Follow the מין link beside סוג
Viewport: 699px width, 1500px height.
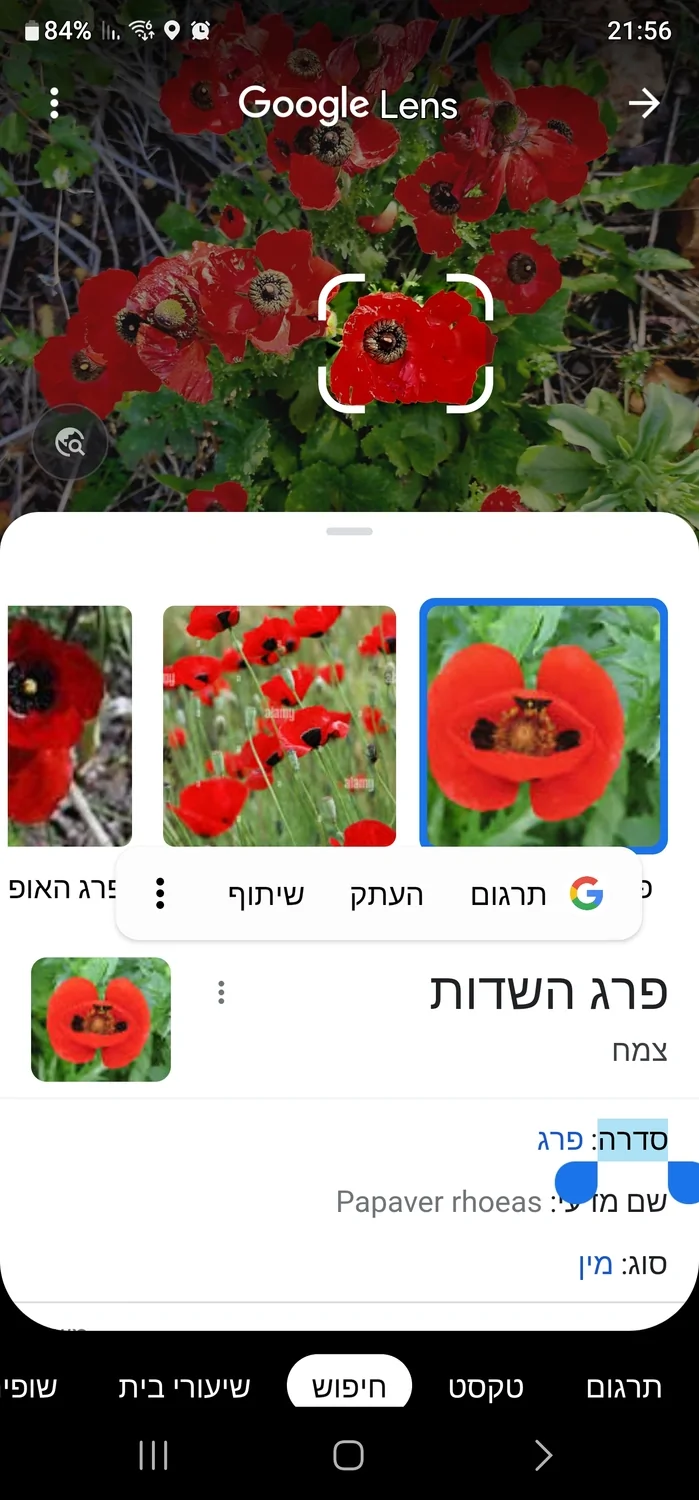594,1264
